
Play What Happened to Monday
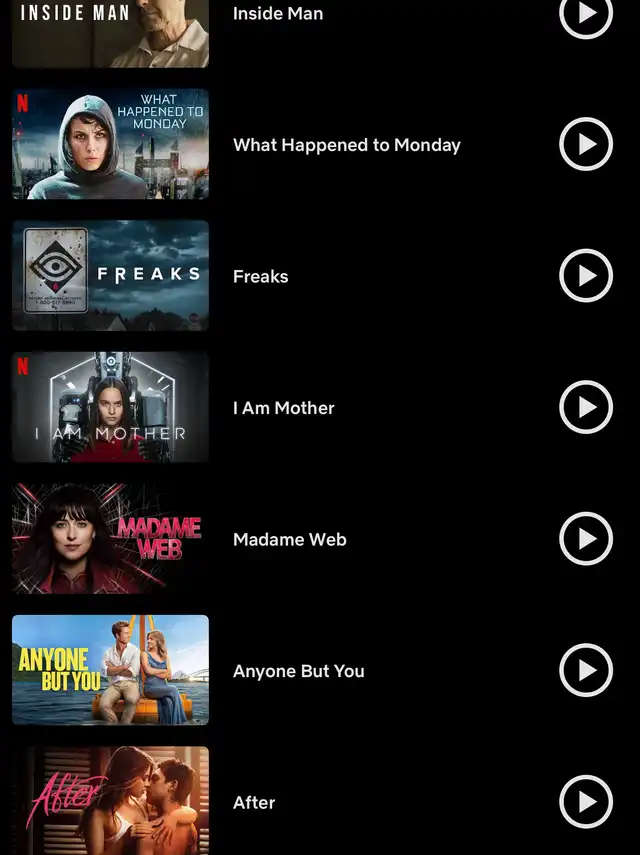(586, 144)
